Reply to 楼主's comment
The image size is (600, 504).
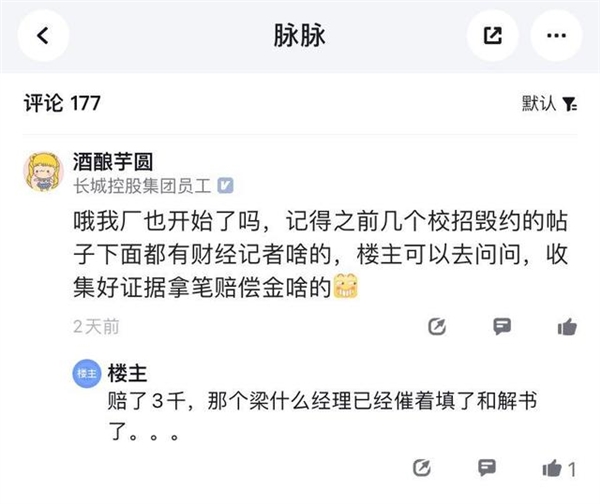(x=487, y=467)
